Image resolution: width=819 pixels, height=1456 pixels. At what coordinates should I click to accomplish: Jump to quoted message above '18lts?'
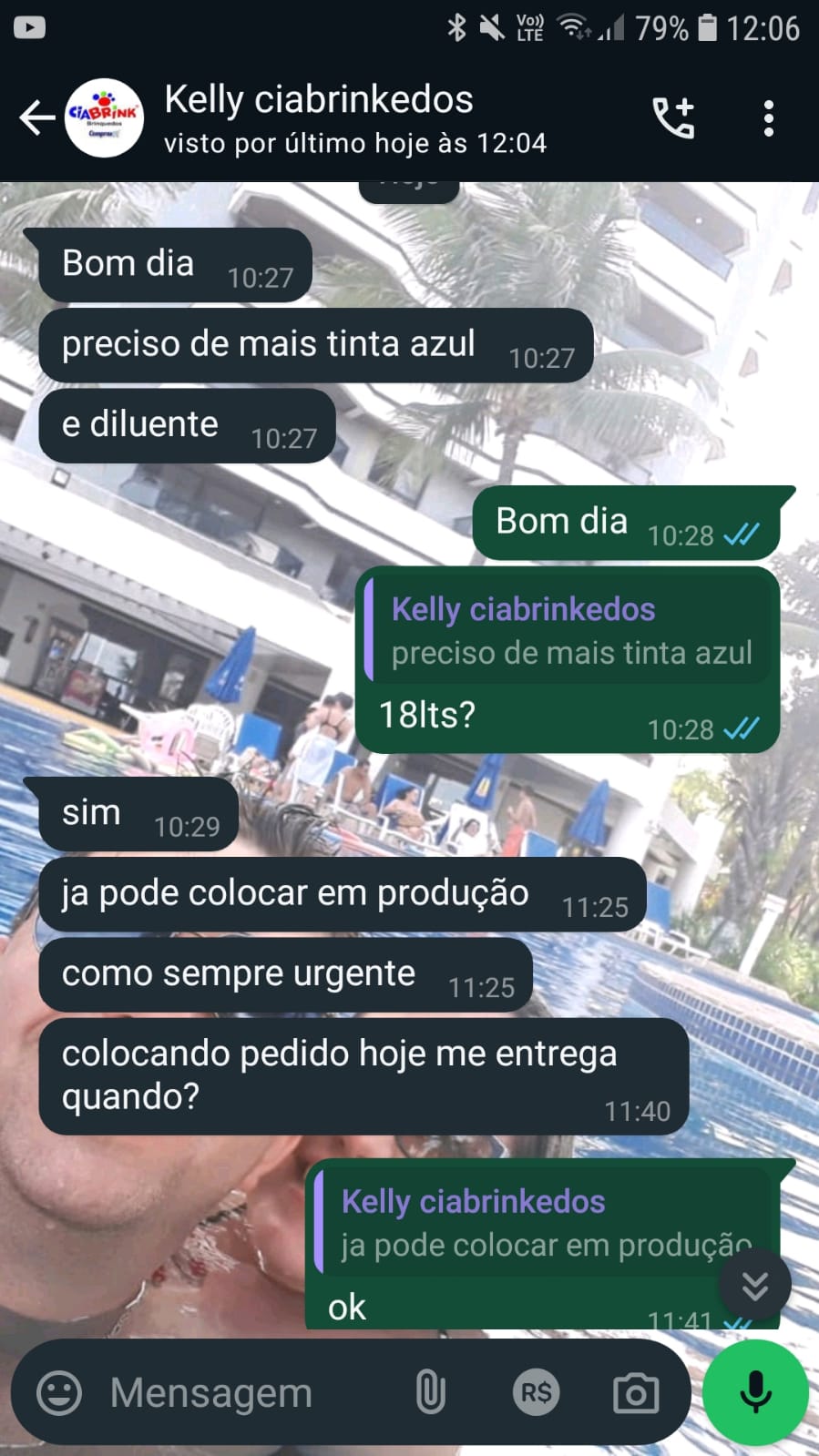[567, 631]
